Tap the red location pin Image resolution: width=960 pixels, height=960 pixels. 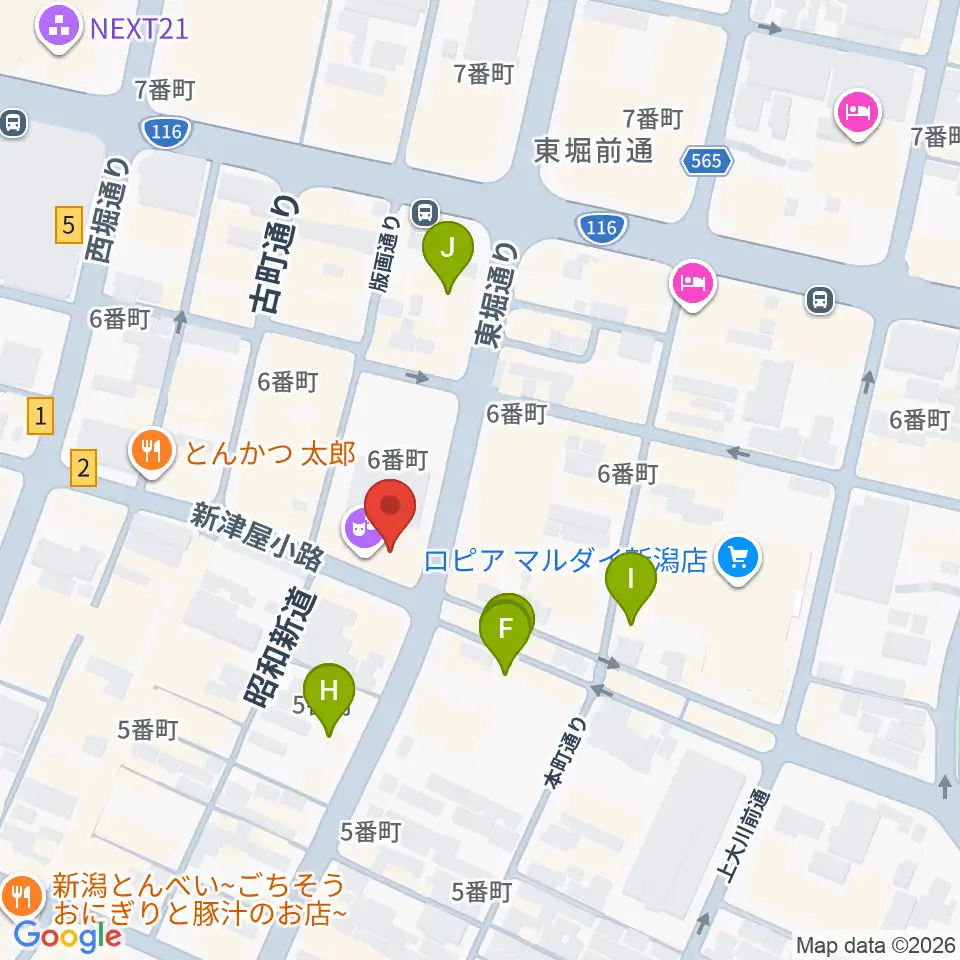tap(390, 513)
